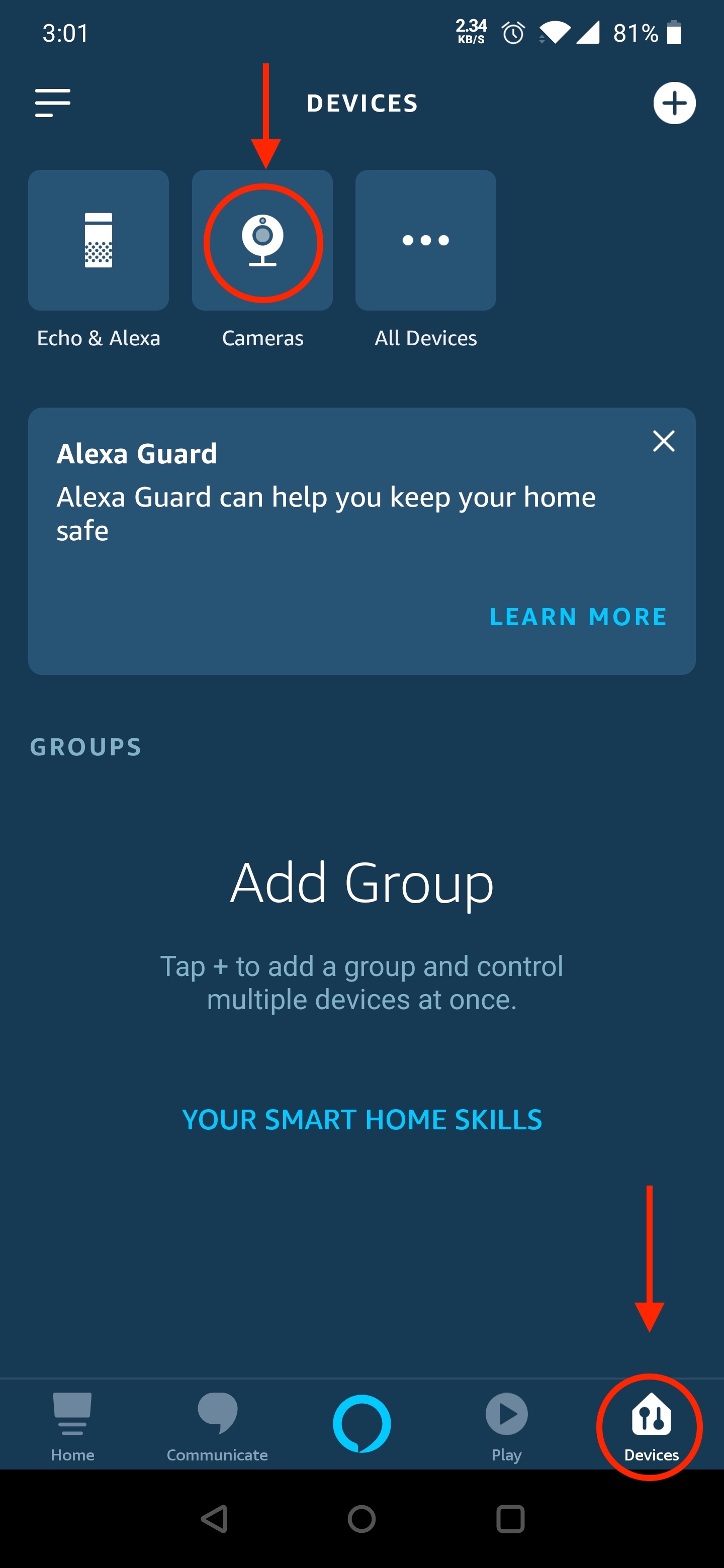Tap Learn More about Alexa Guard
This screenshot has height=1568, width=724.
pos(578,617)
